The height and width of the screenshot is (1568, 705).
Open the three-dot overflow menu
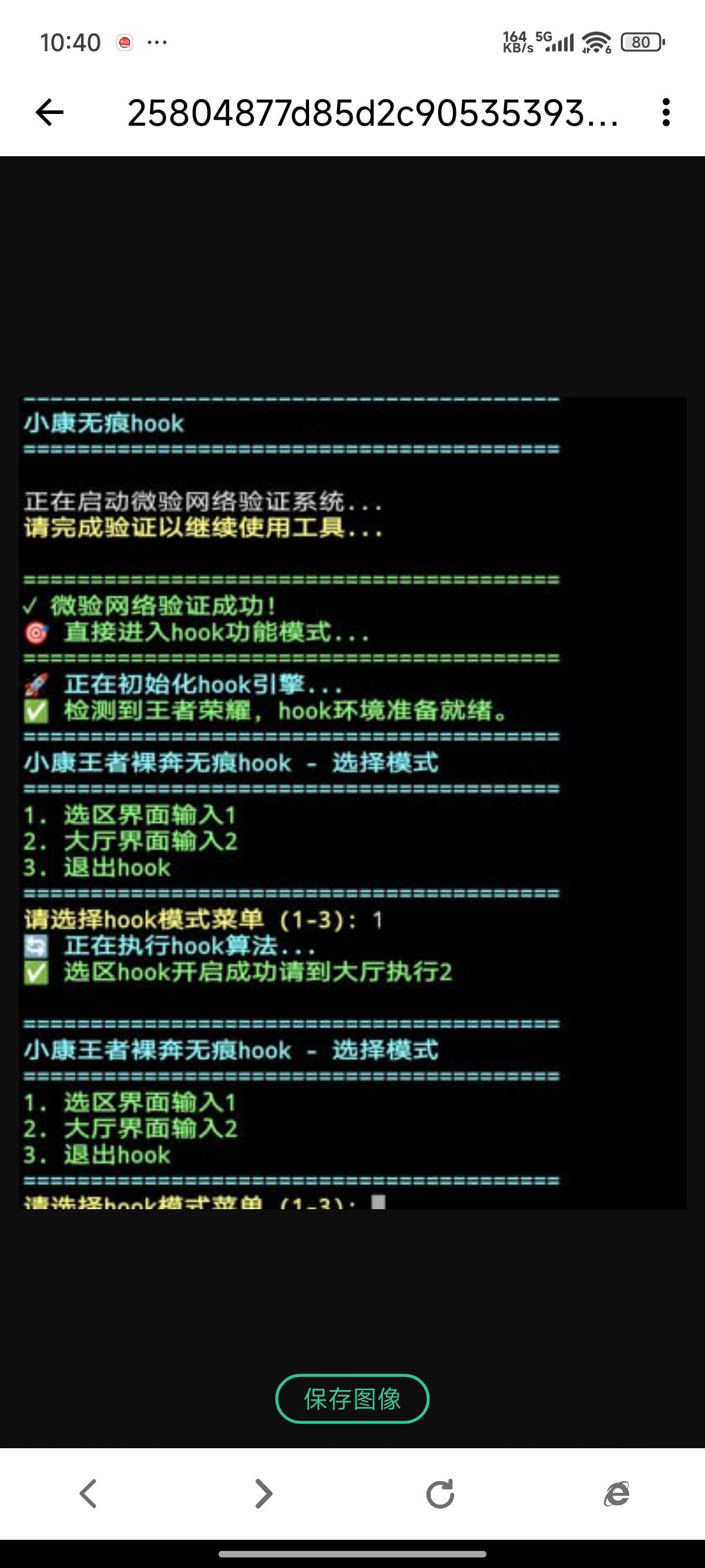point(666,113)
